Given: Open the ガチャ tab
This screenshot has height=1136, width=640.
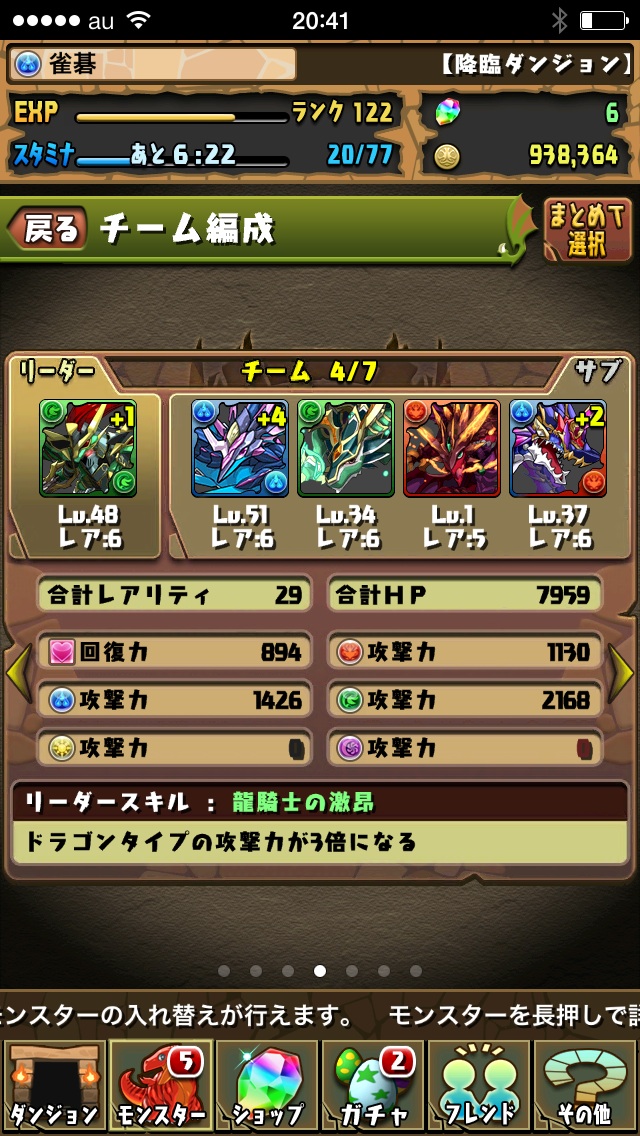Looking at the screenshot, I should coord(372,1087).
